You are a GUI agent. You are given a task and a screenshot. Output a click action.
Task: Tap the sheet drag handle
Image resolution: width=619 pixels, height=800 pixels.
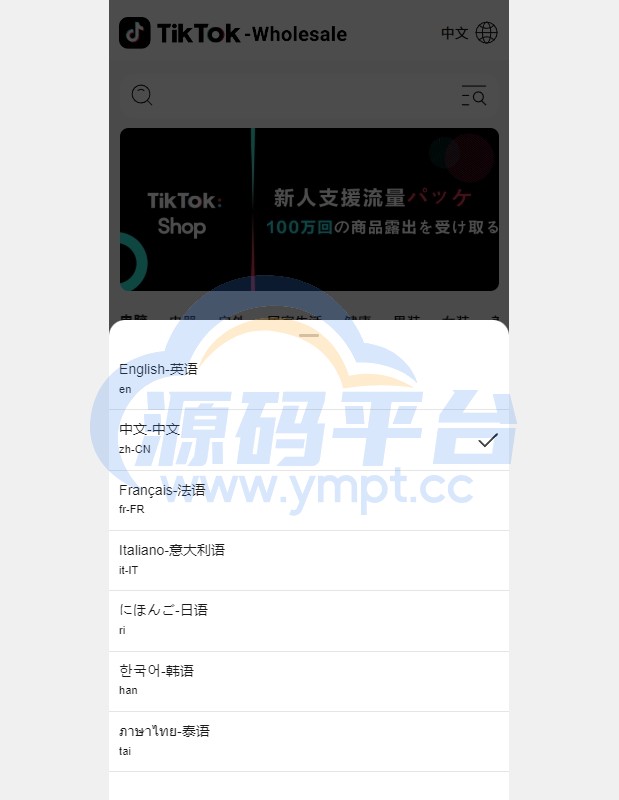click(309, 336)
